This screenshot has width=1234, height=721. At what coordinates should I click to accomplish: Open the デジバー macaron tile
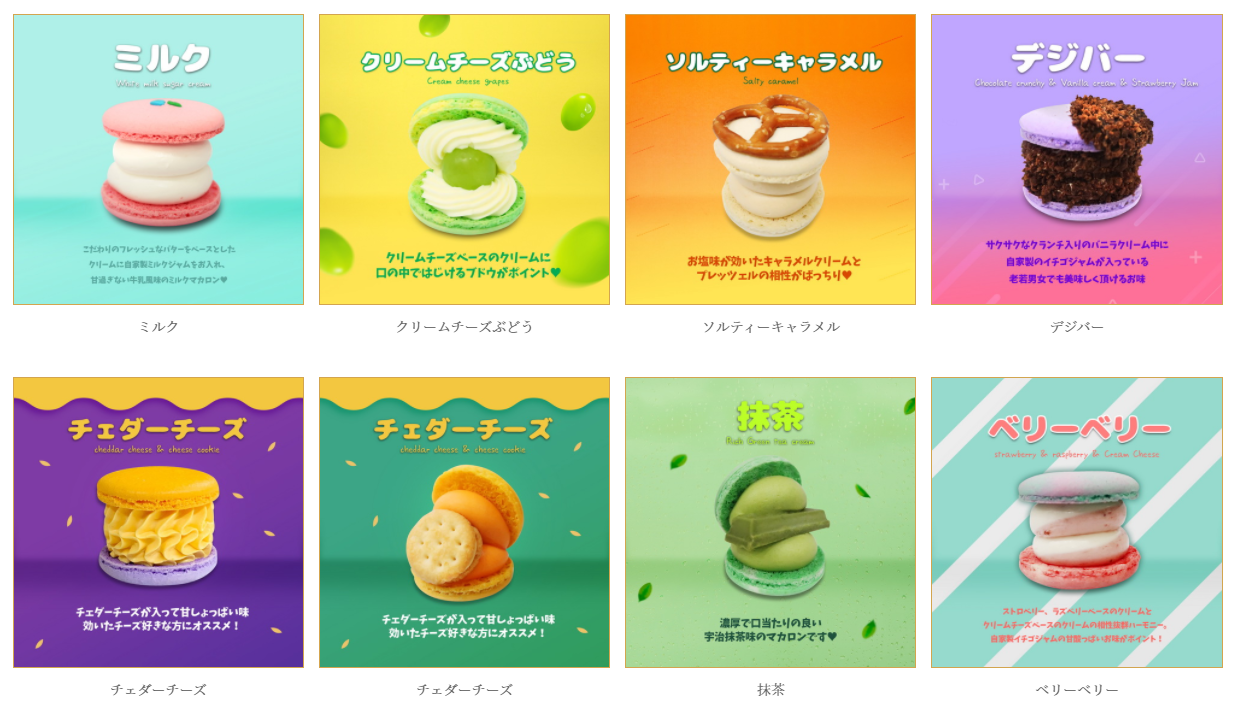[1076, 160]
